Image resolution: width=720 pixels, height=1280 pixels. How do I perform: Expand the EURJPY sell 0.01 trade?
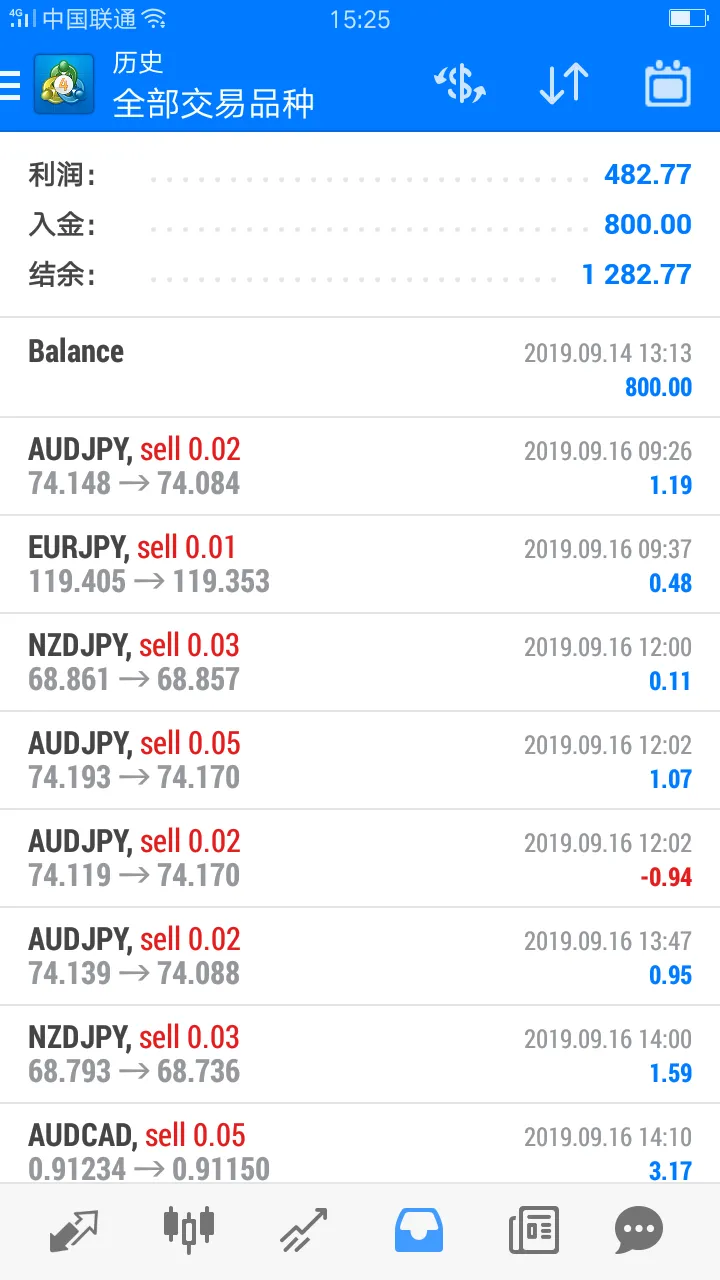360,565
